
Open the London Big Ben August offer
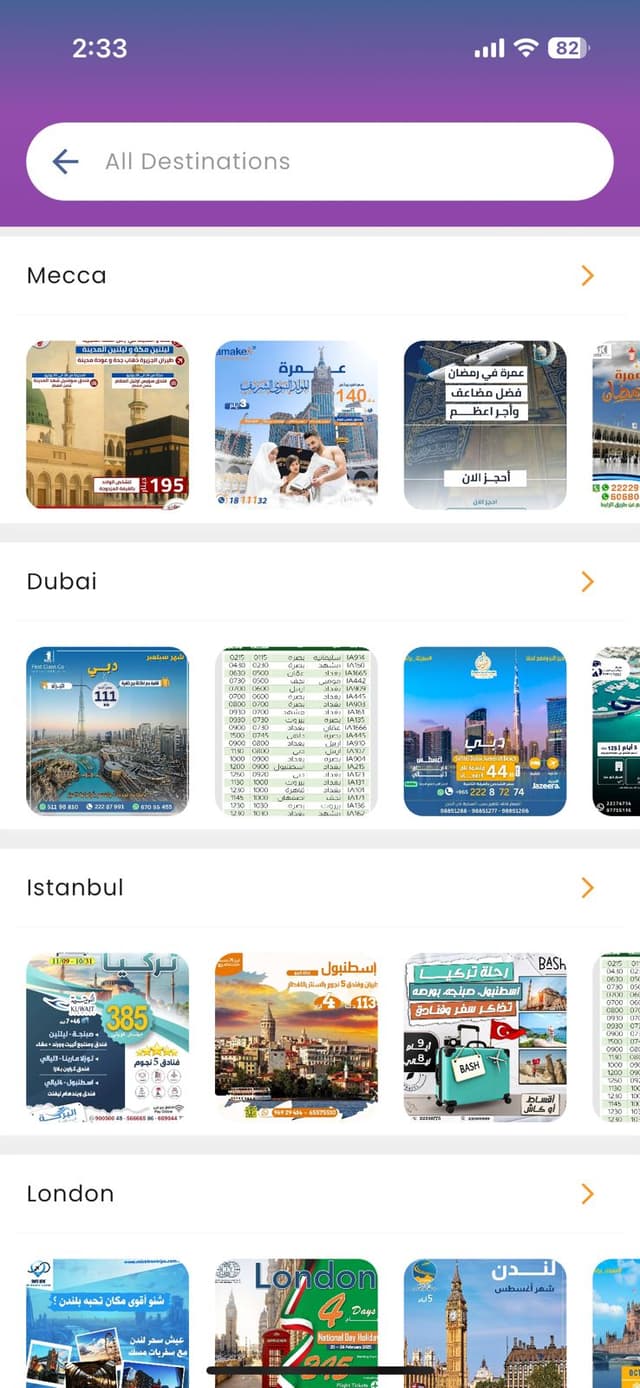click(x=485, y=1320)
